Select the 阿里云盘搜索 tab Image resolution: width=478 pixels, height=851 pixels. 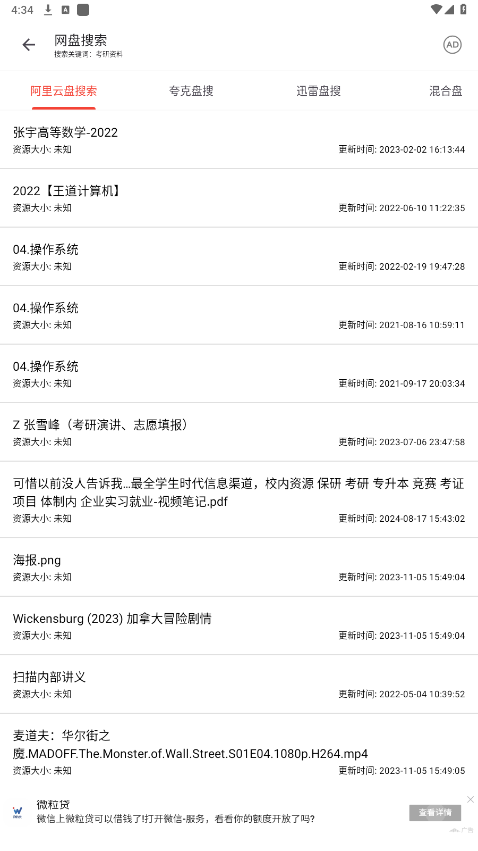click(x=63, y=91)
